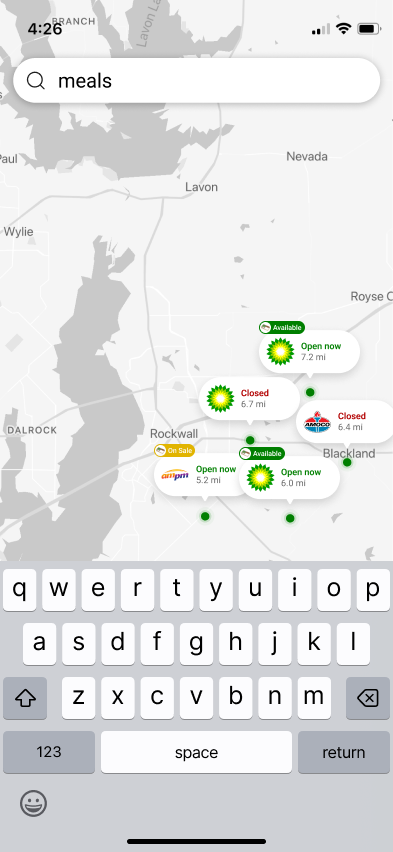
Task: Tap the return key on the keyboard
Action: [344, 752]
